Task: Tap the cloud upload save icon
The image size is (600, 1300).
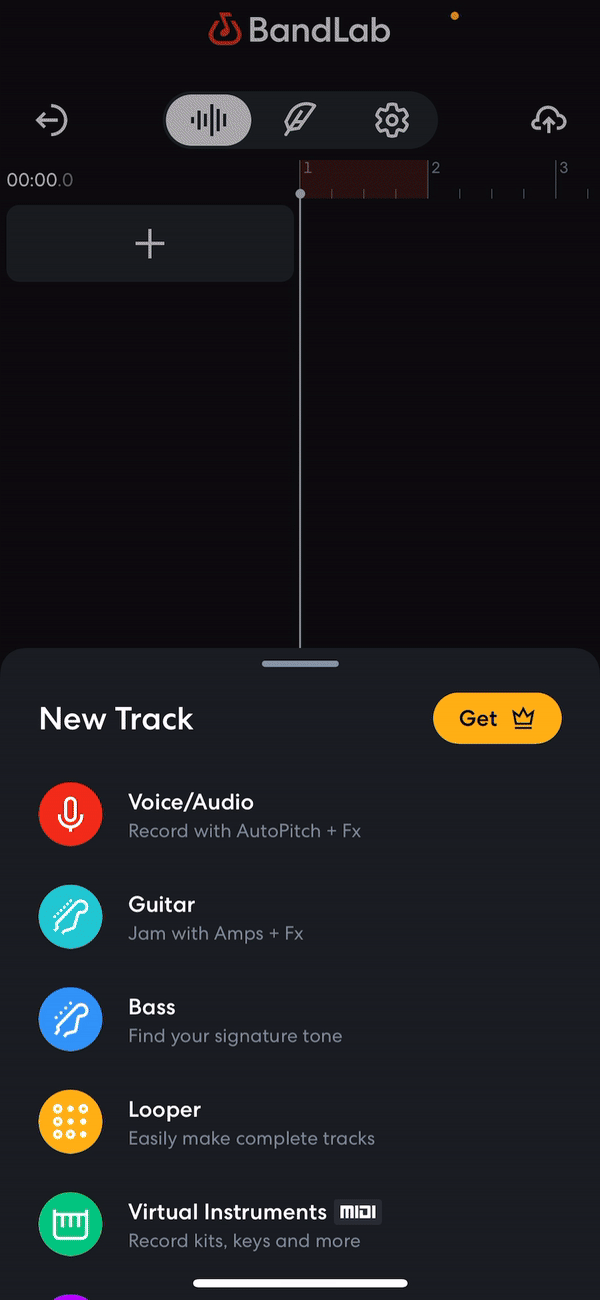Action: [x=548, y=121]
